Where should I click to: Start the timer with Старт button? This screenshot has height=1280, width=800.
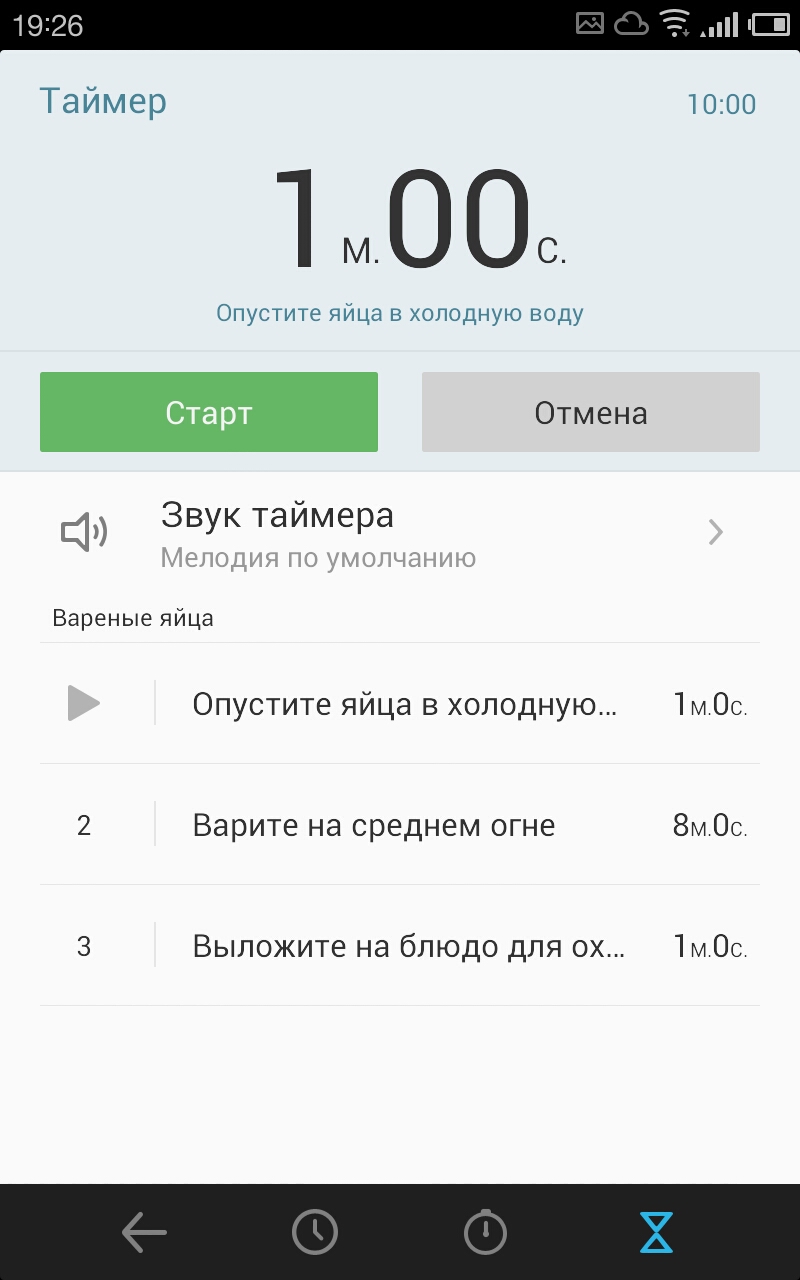[x=209, y=412]
